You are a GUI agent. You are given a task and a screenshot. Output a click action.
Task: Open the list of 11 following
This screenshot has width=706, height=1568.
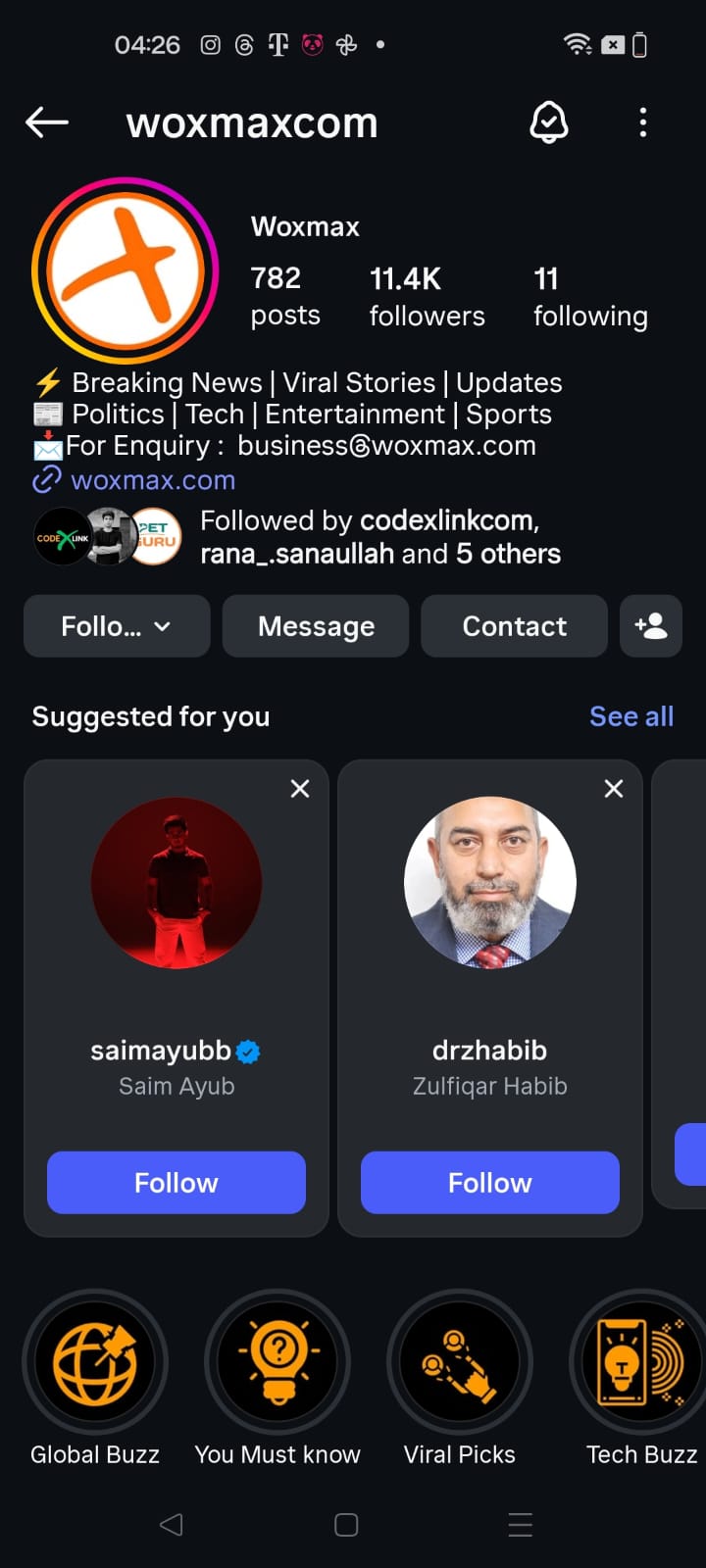coord(590,297)
